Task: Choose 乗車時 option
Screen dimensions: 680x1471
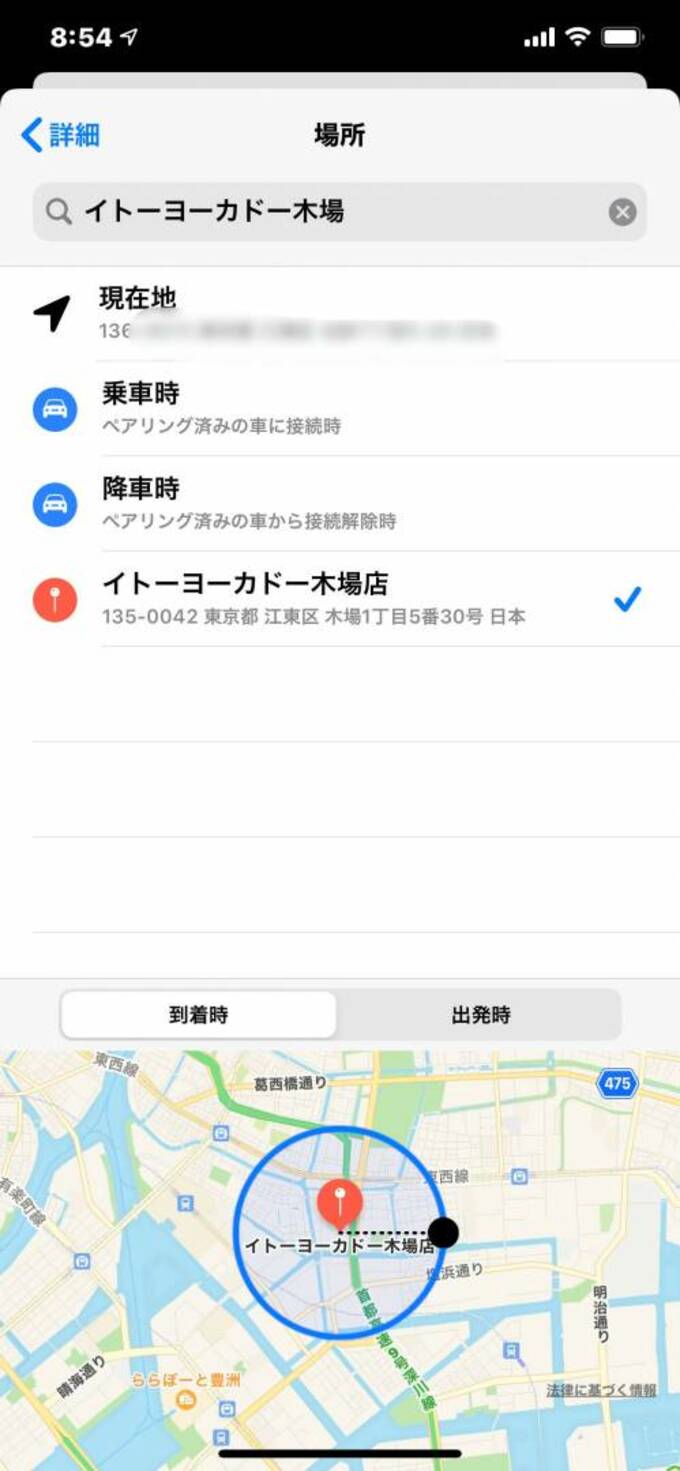Action: 340,408
